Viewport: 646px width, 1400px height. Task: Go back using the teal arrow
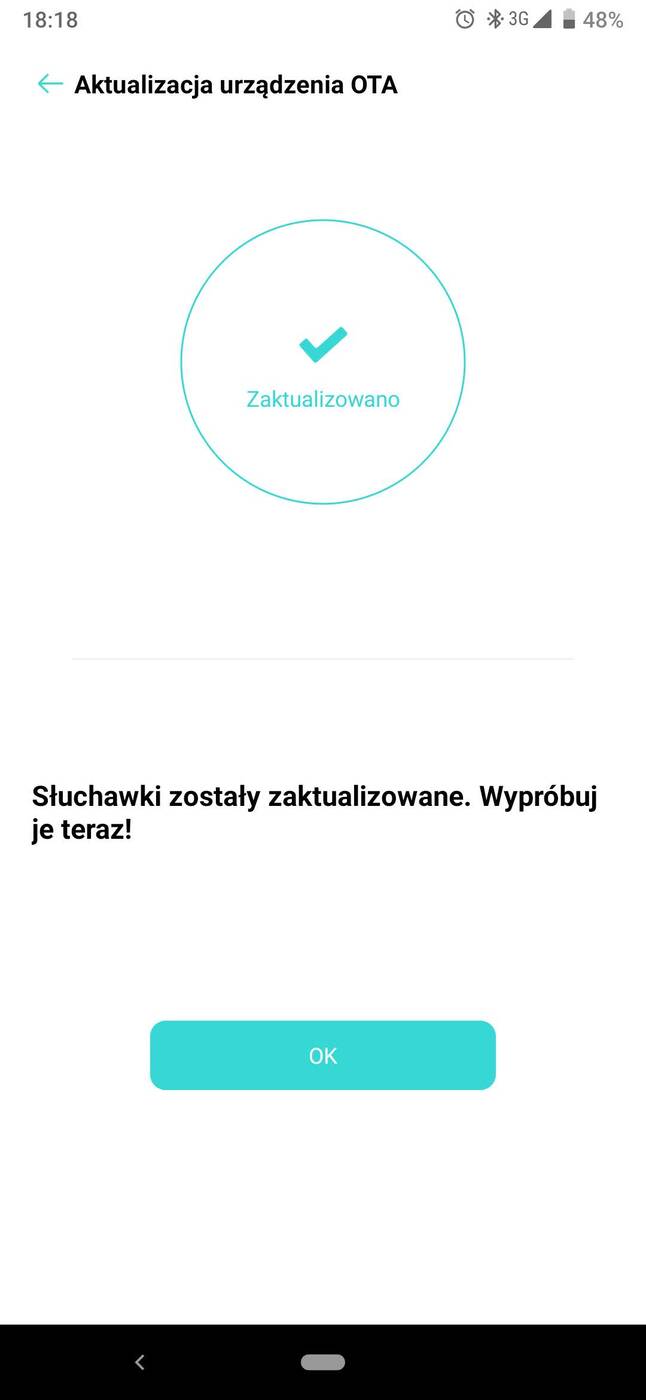point(50,84)
